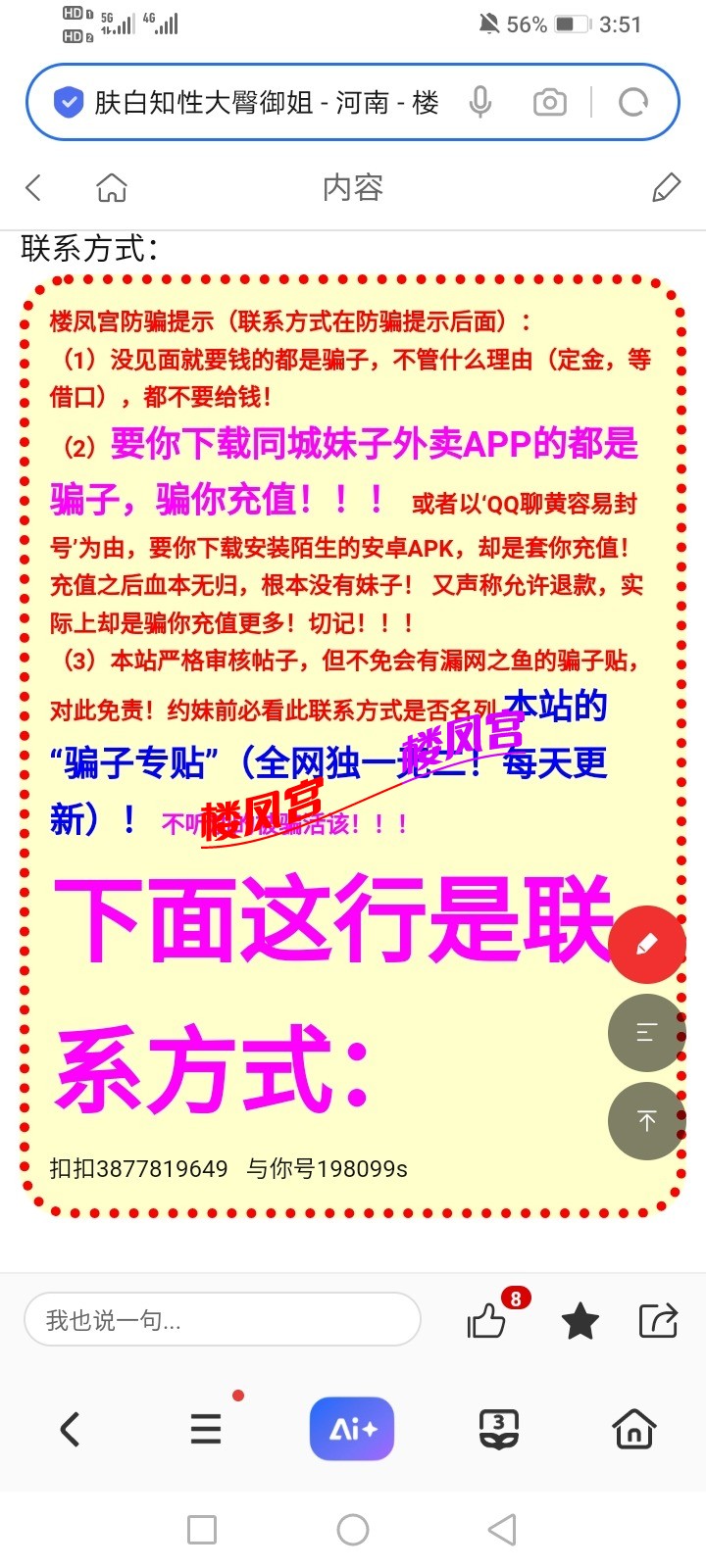Go back using the top-left arrow
Image resolution: width=706 pixels, height=1568 pixels.
tap(33, 186)
